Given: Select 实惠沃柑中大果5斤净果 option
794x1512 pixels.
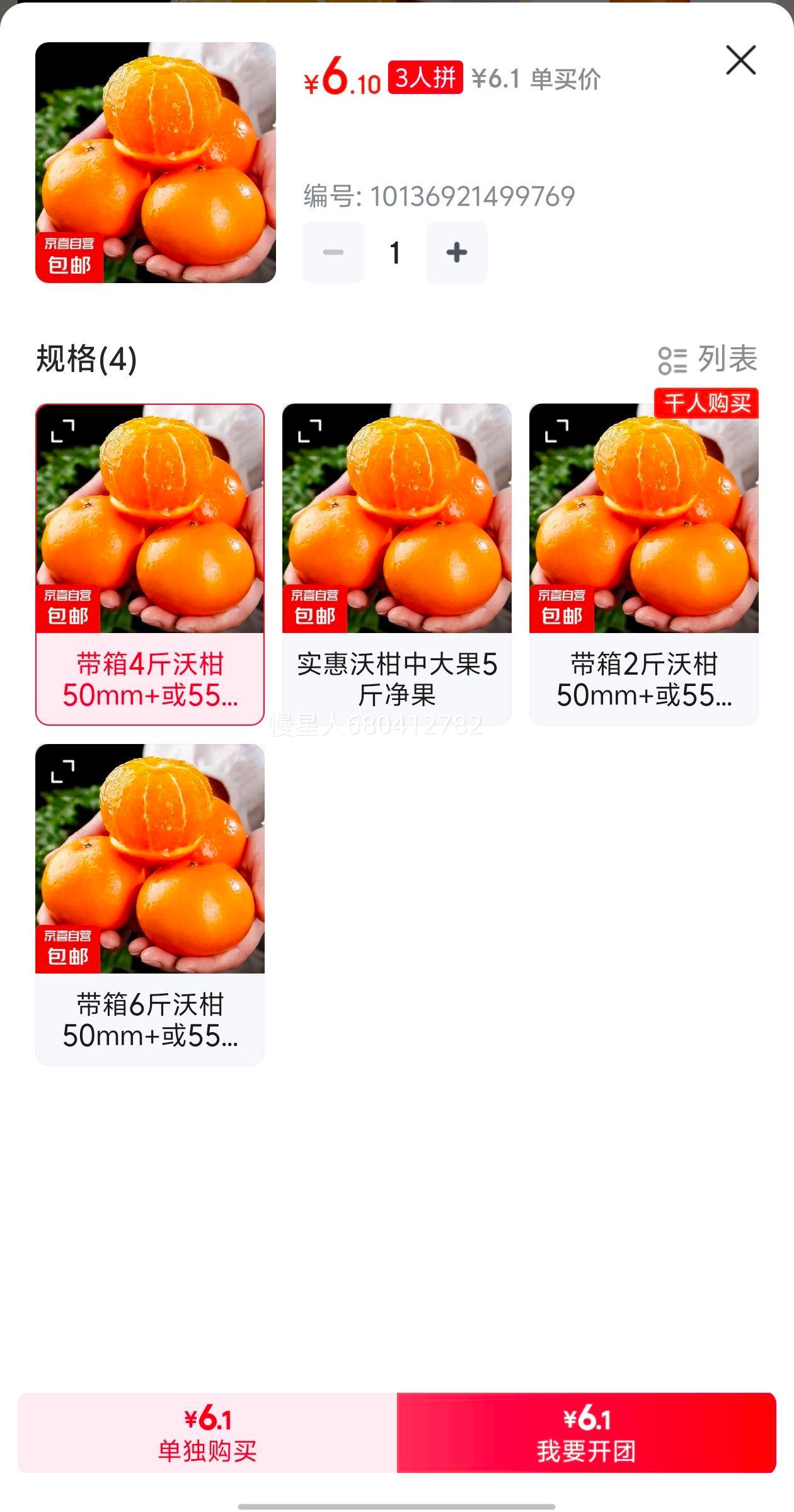Looking at the screenshot, I should click(x=396, y=679).
